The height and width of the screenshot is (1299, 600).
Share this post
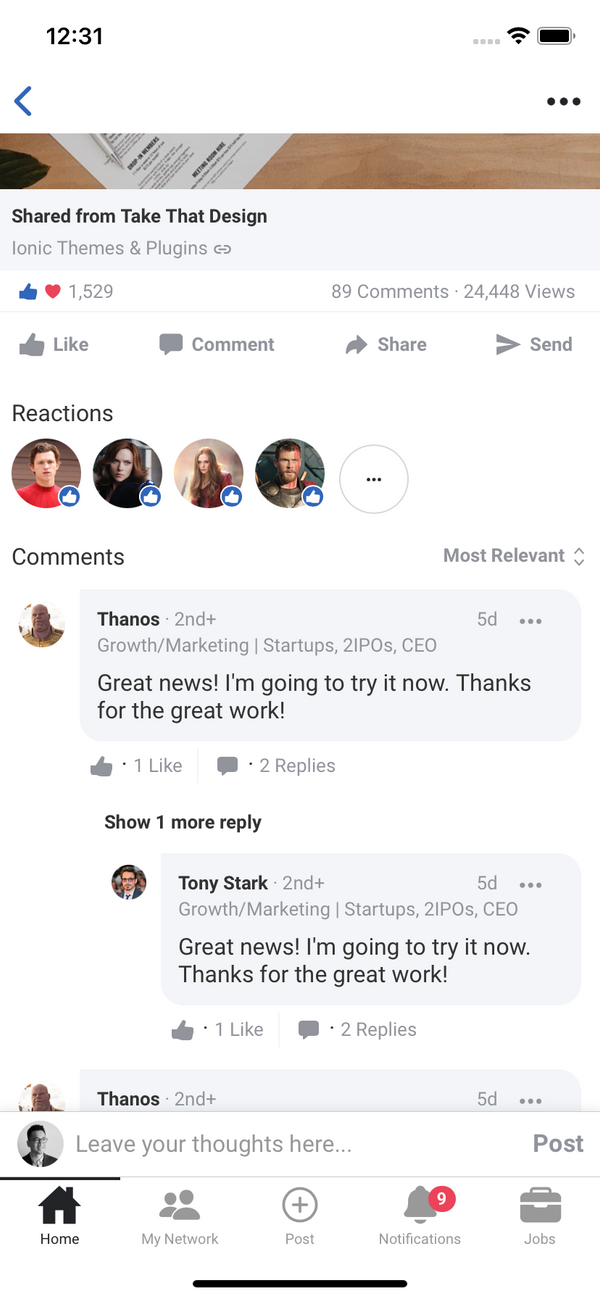point(386,345)
